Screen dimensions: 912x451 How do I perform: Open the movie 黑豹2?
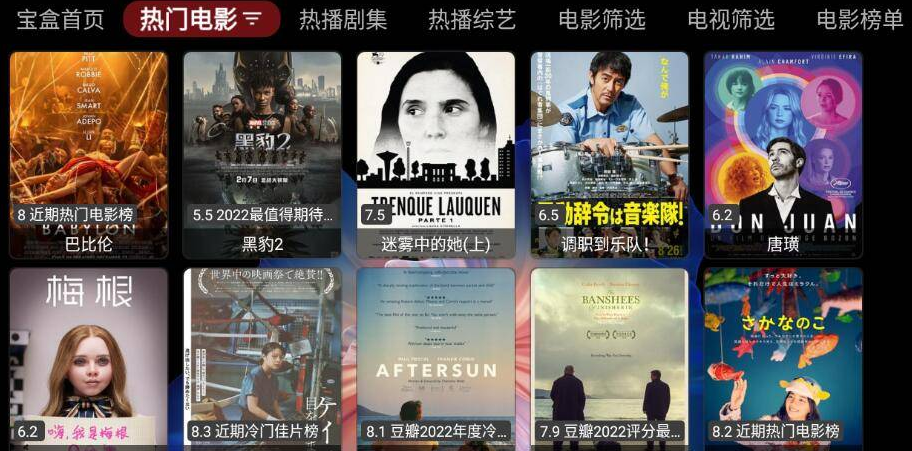click(x=262, y=150)
